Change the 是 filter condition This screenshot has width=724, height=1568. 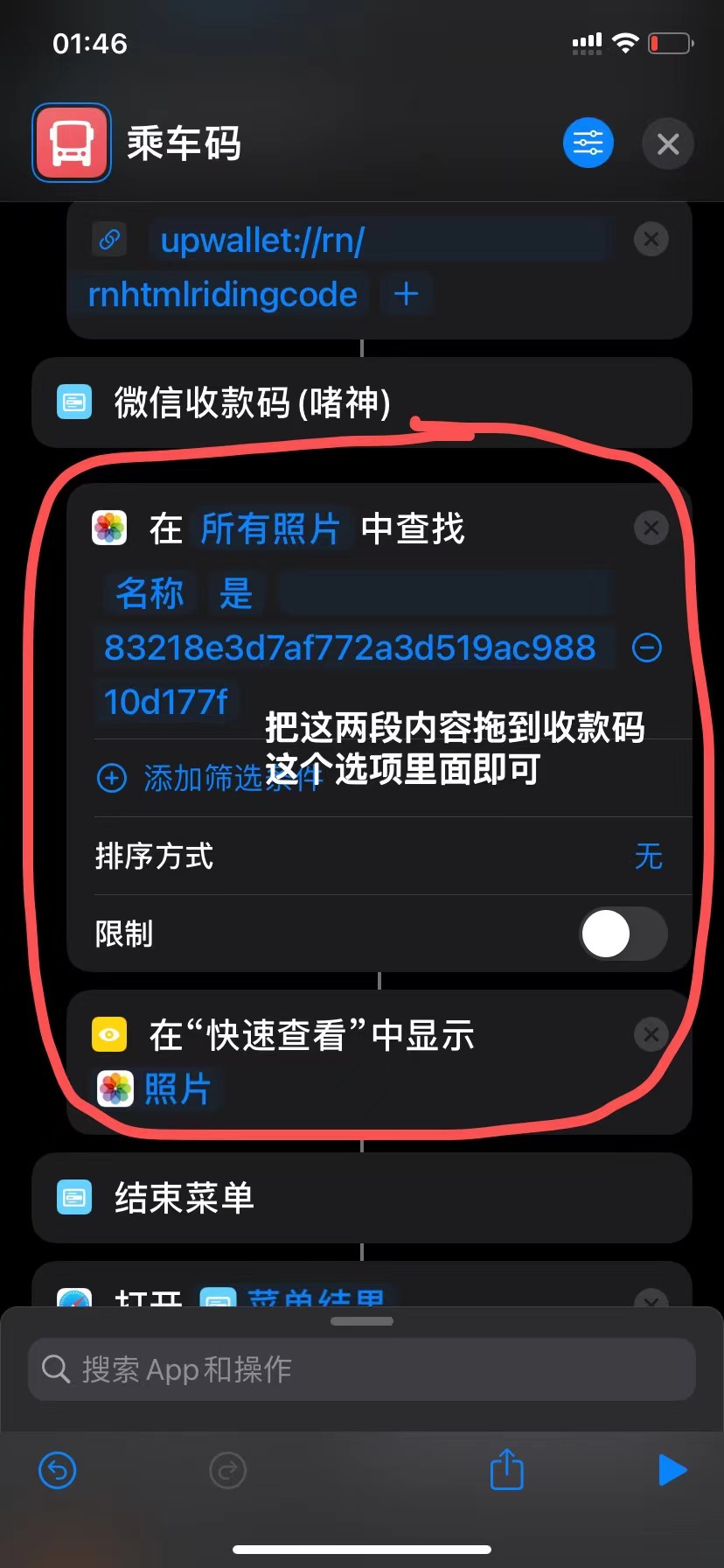pos(235,593)
